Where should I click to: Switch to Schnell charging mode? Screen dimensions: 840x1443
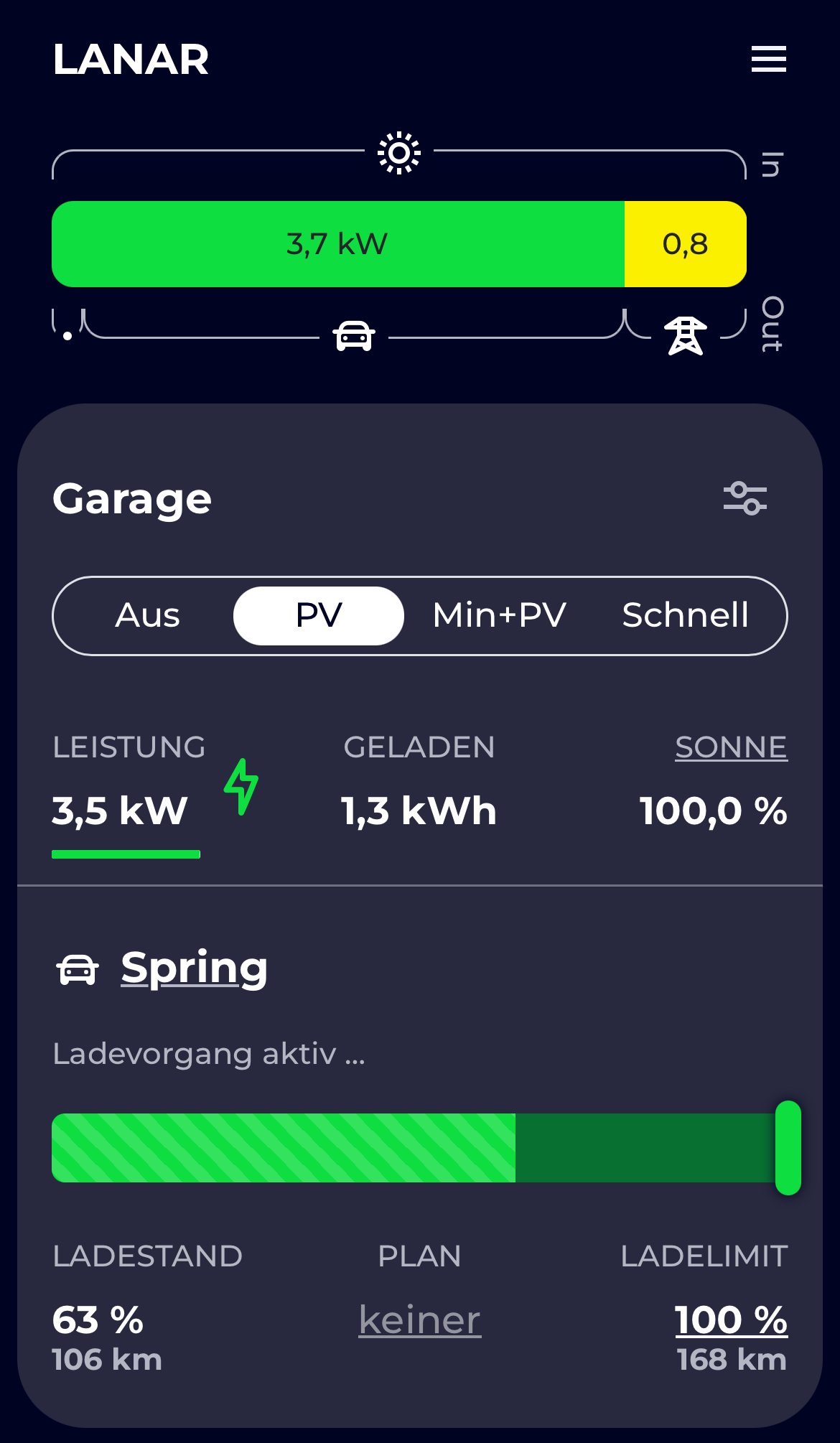coord(686,615)
